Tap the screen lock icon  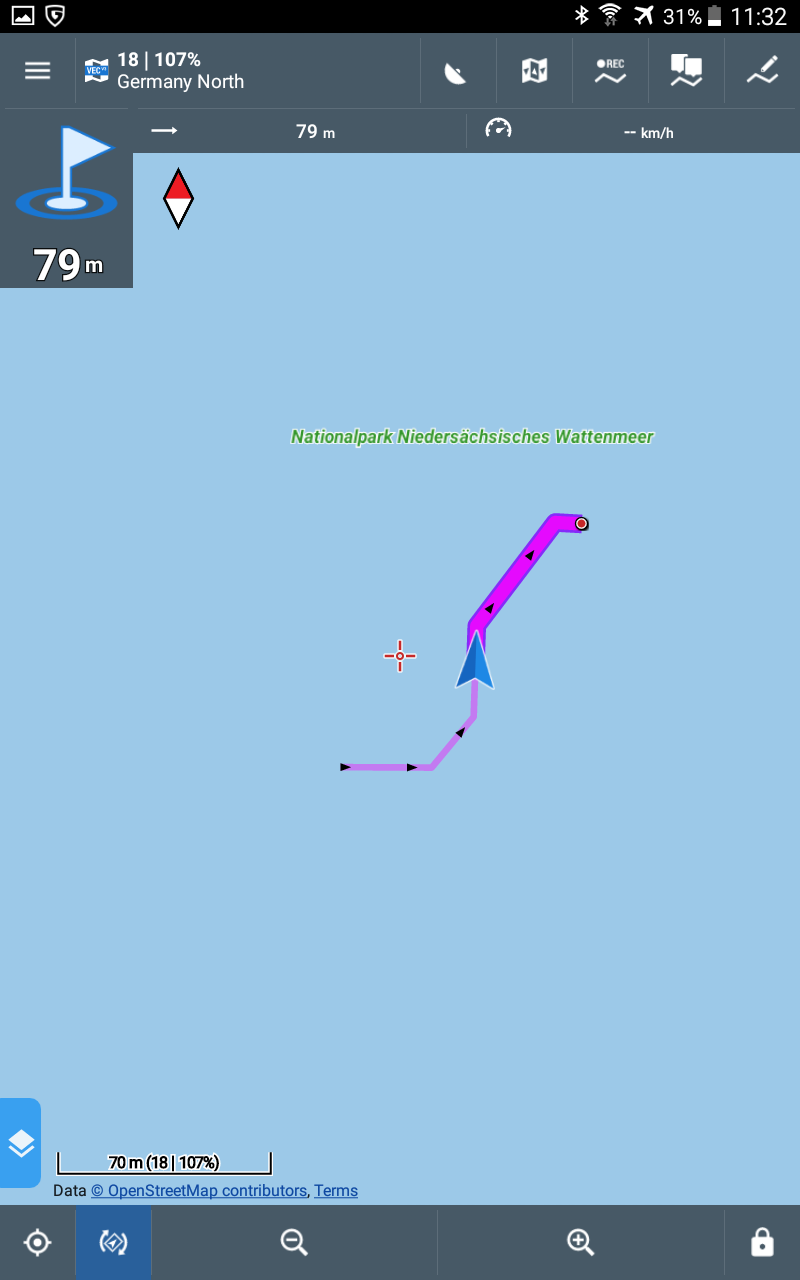tap(762, 1242)
